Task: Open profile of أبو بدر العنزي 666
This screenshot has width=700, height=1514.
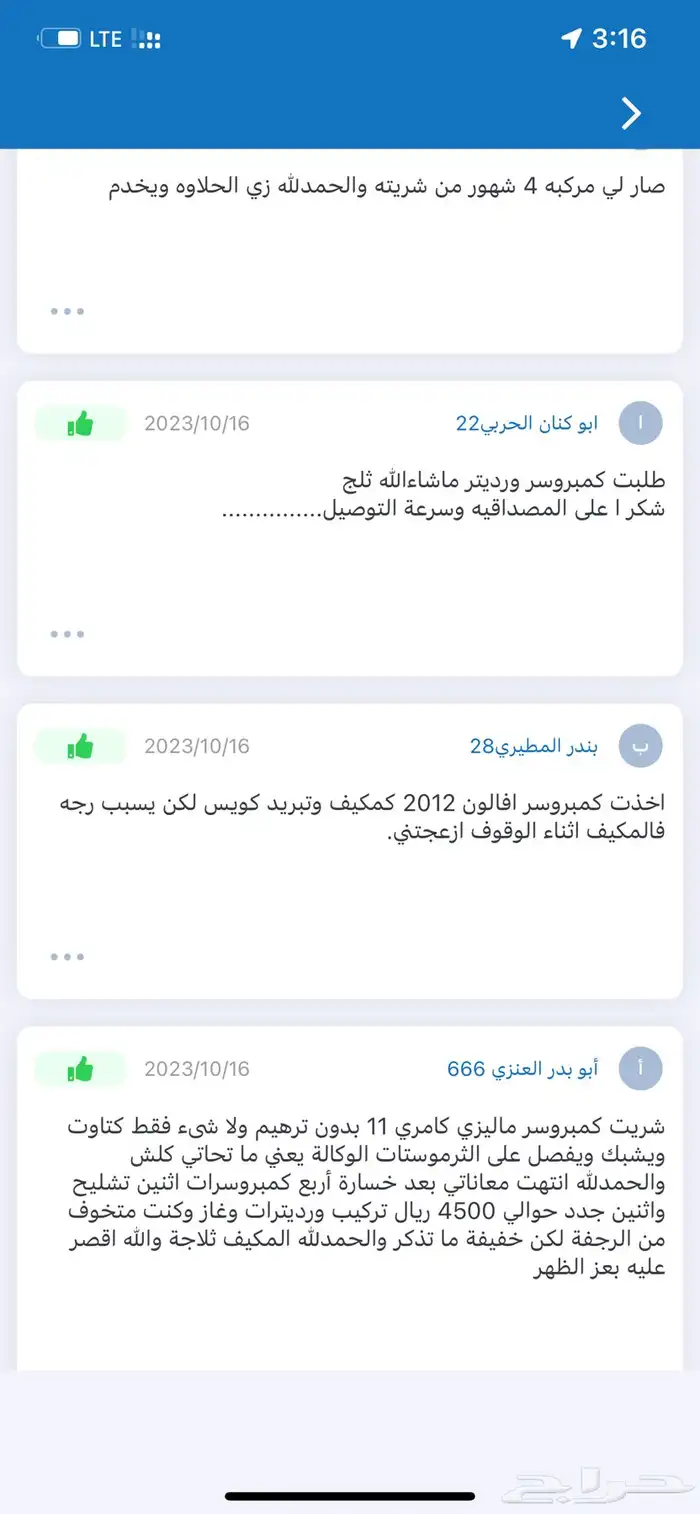Action: [522, 1069]
